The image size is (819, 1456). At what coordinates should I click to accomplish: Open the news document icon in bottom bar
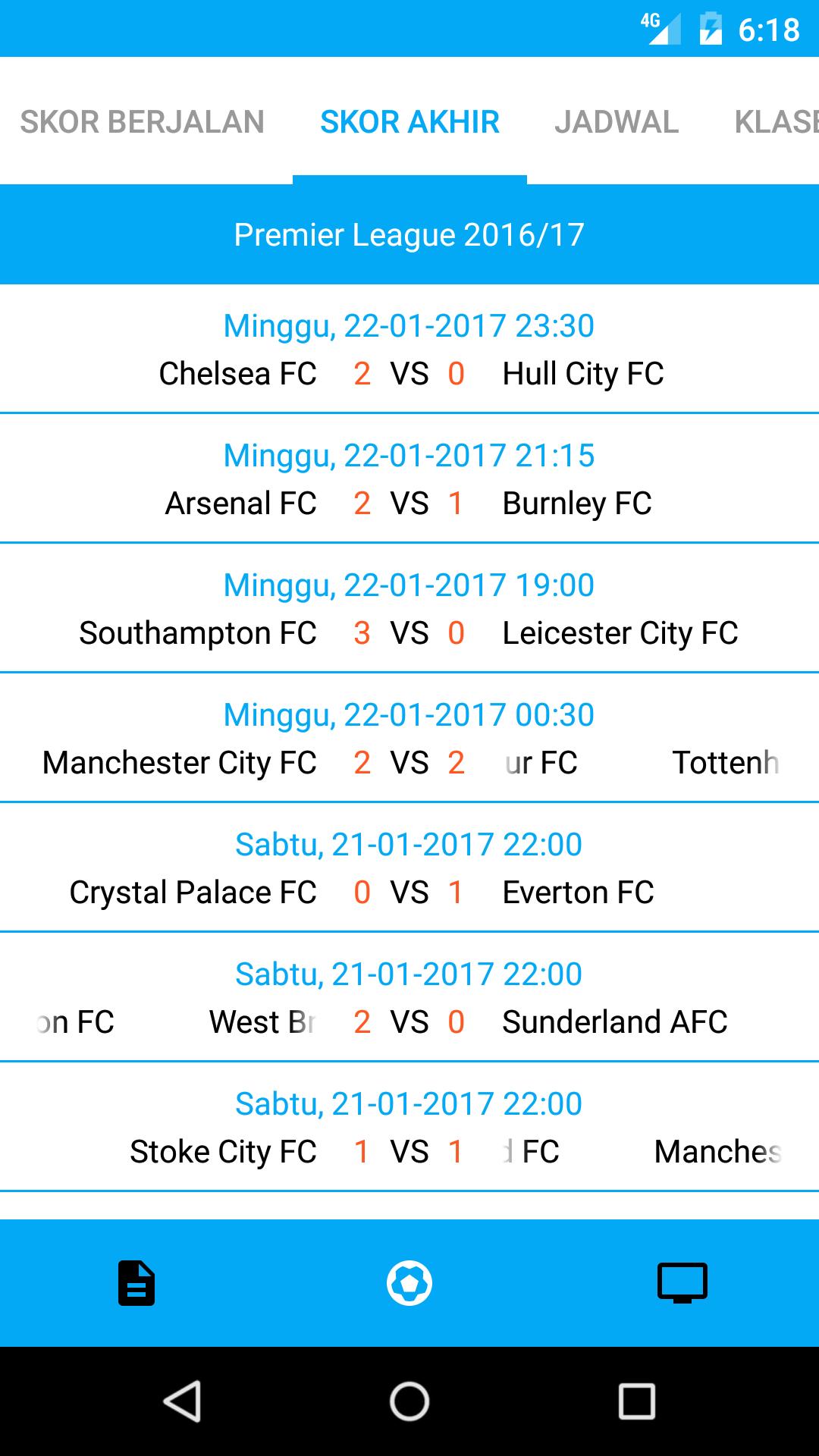point(136,1283)
